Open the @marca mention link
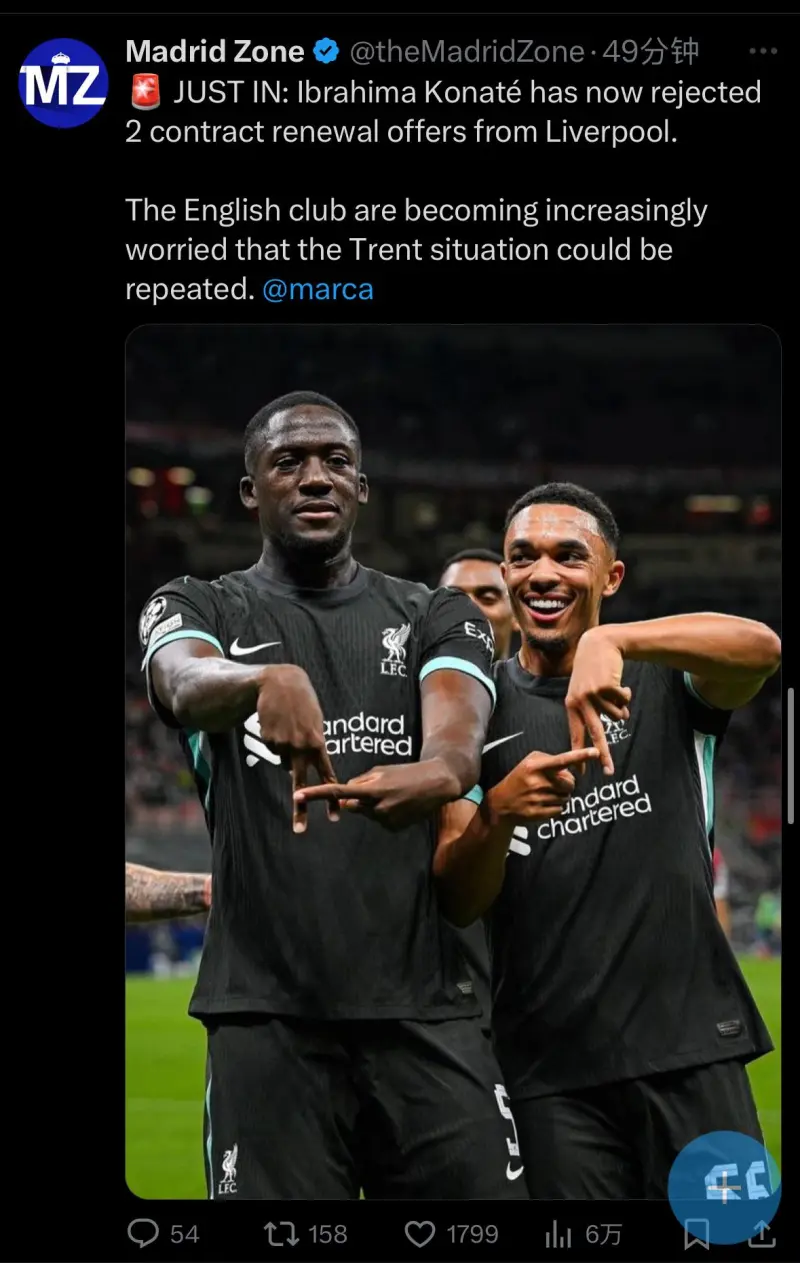The height and width of the screenshot is (1263, 800). (x=317, y=290)
